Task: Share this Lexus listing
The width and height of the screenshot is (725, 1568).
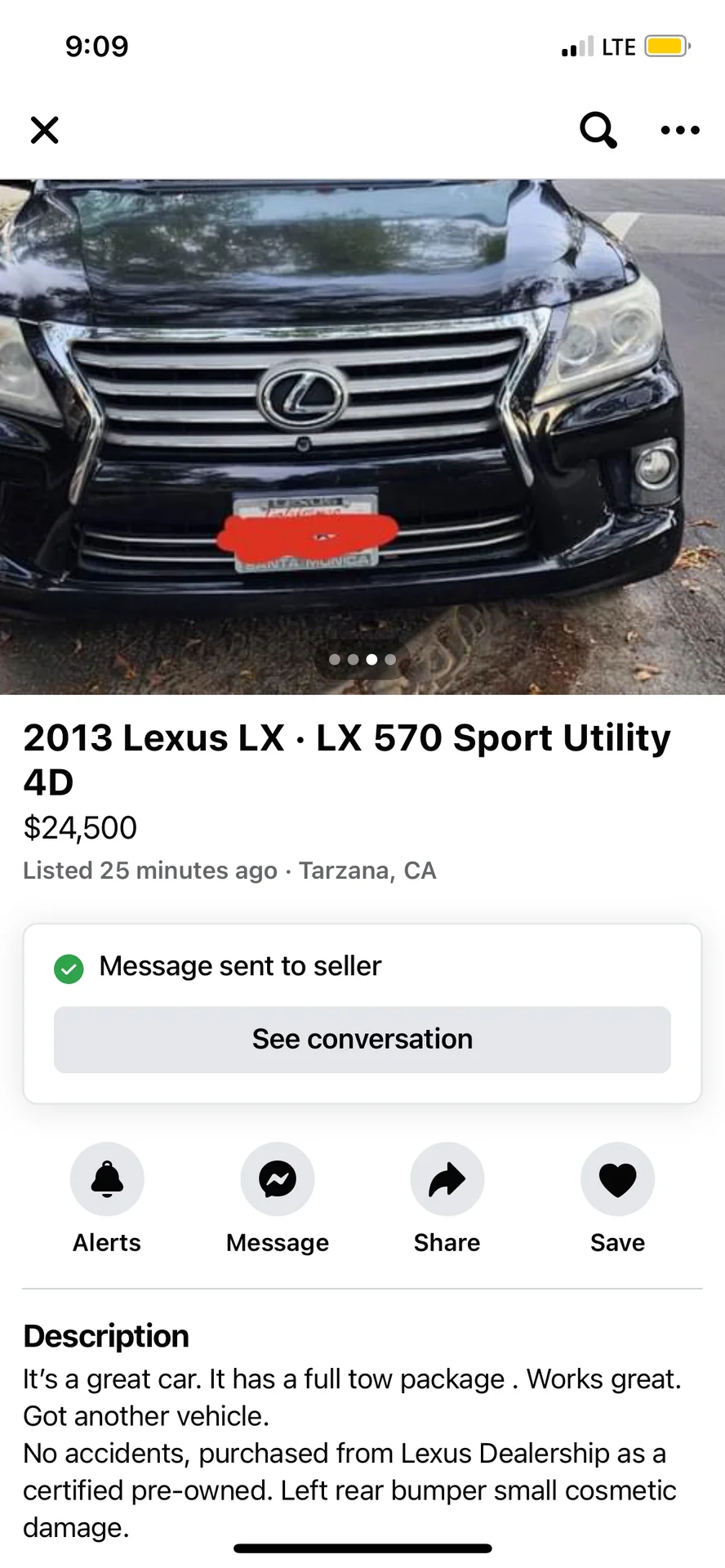Action: pos(447,1179)
